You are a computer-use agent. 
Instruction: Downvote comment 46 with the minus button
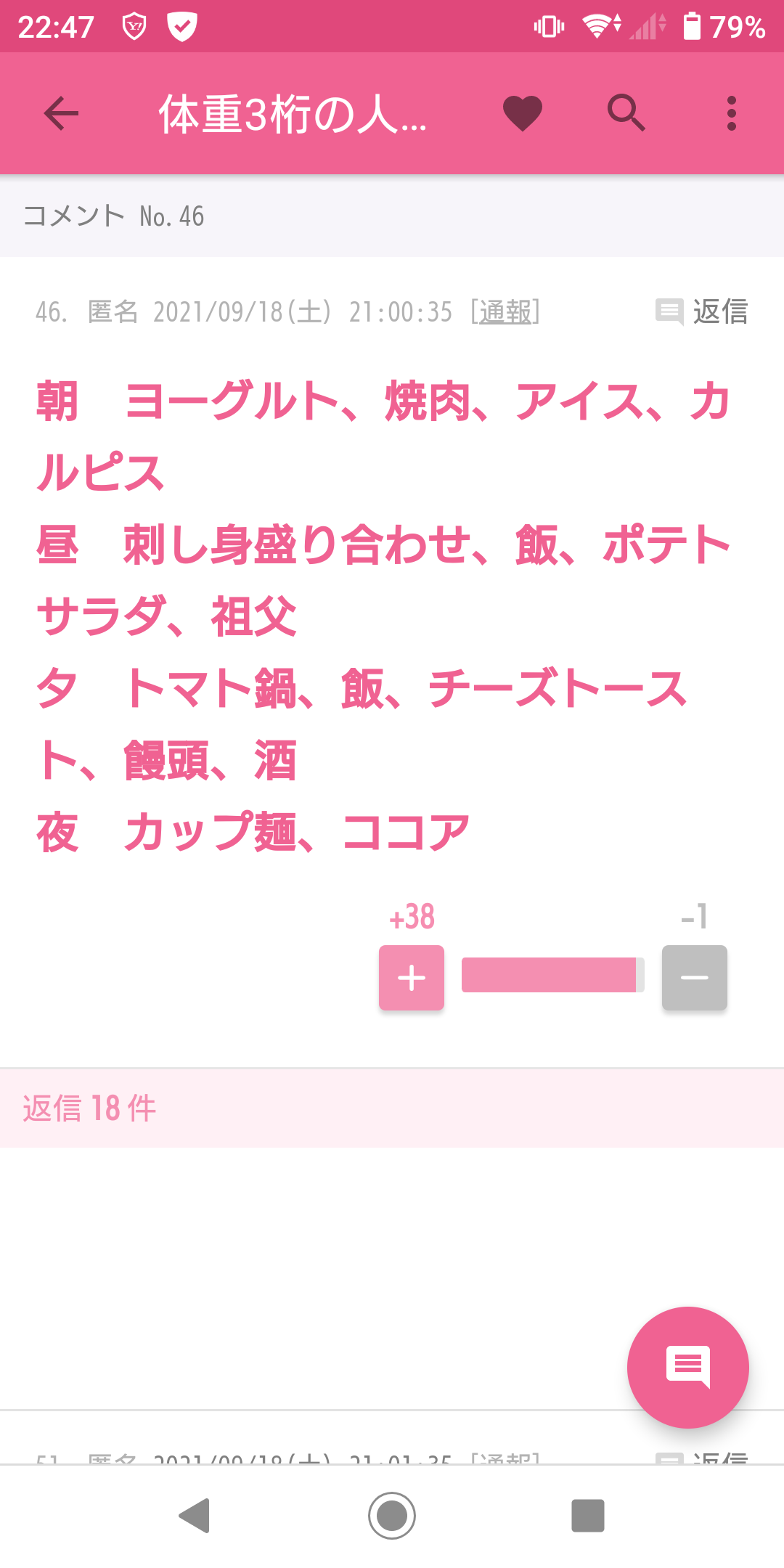tap(695, 978)
